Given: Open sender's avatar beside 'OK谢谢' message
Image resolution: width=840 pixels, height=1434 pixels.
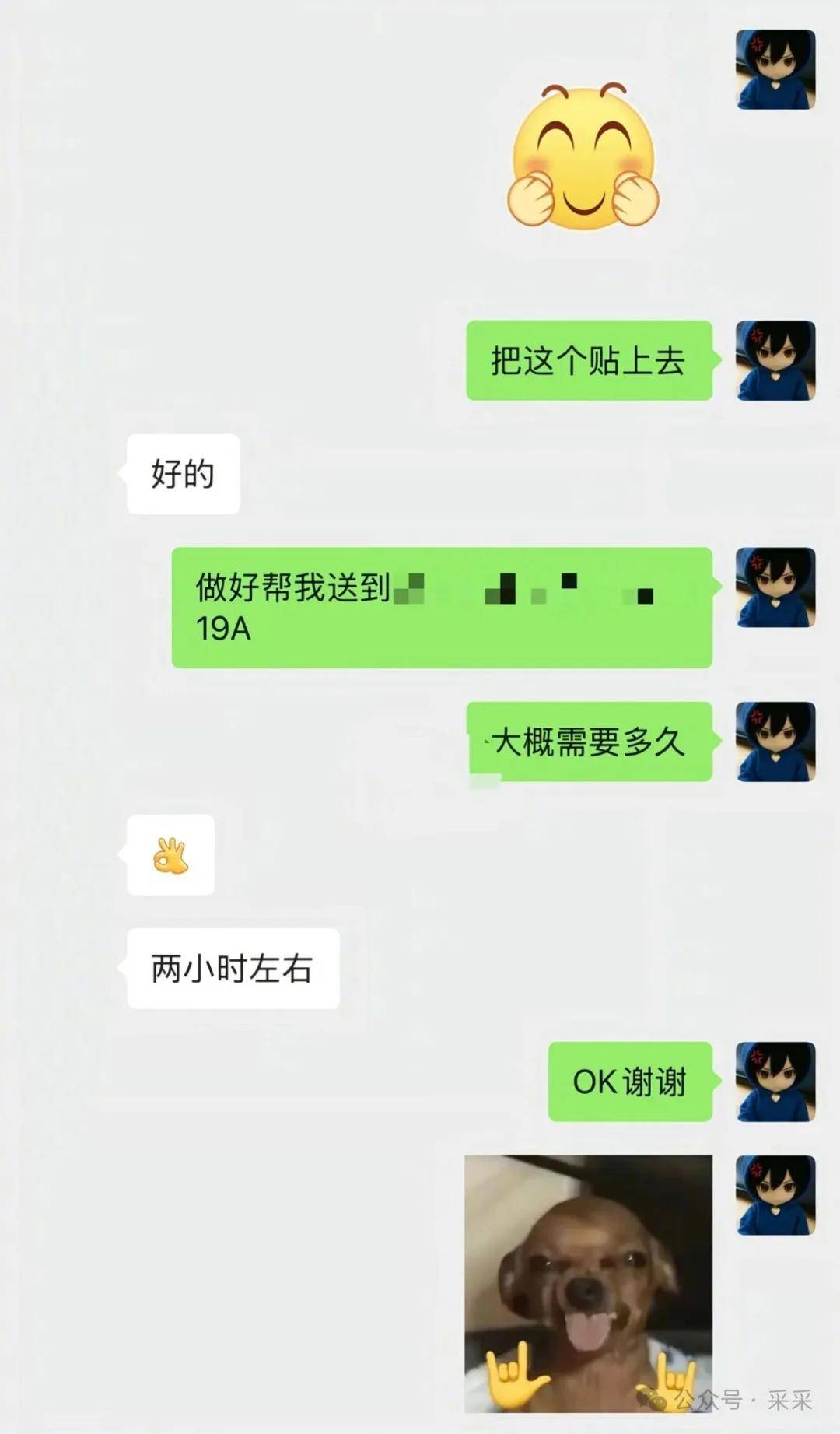Looking at the screenshot, I should (775, 1082).
